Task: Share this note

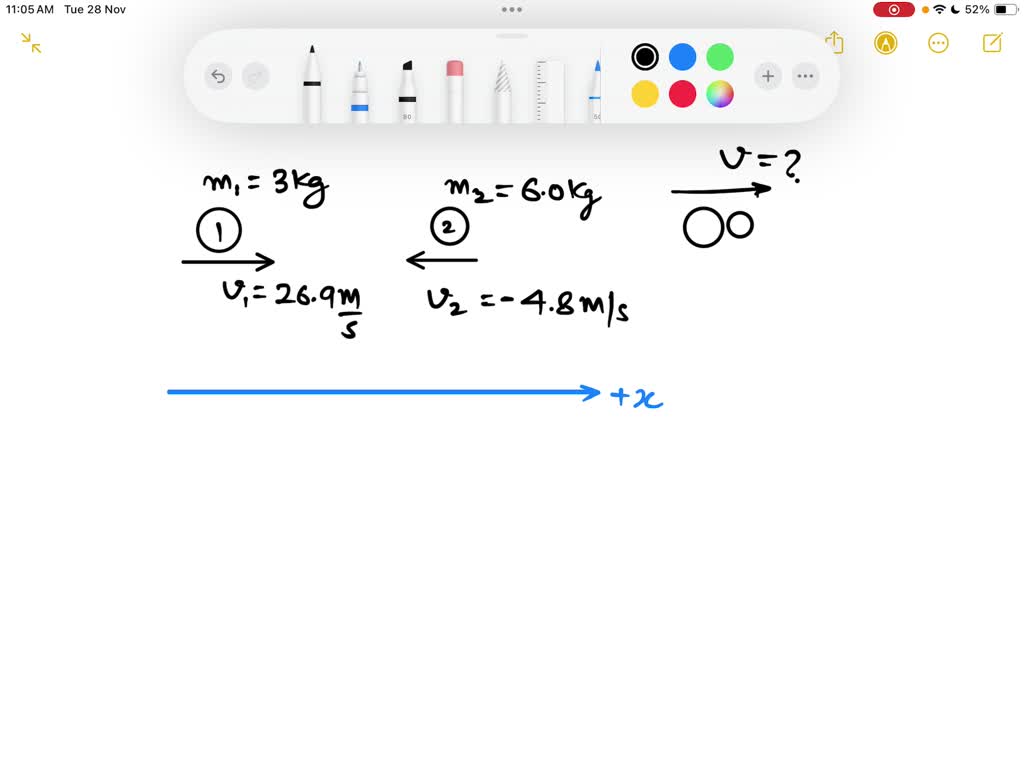Action: 835,43
